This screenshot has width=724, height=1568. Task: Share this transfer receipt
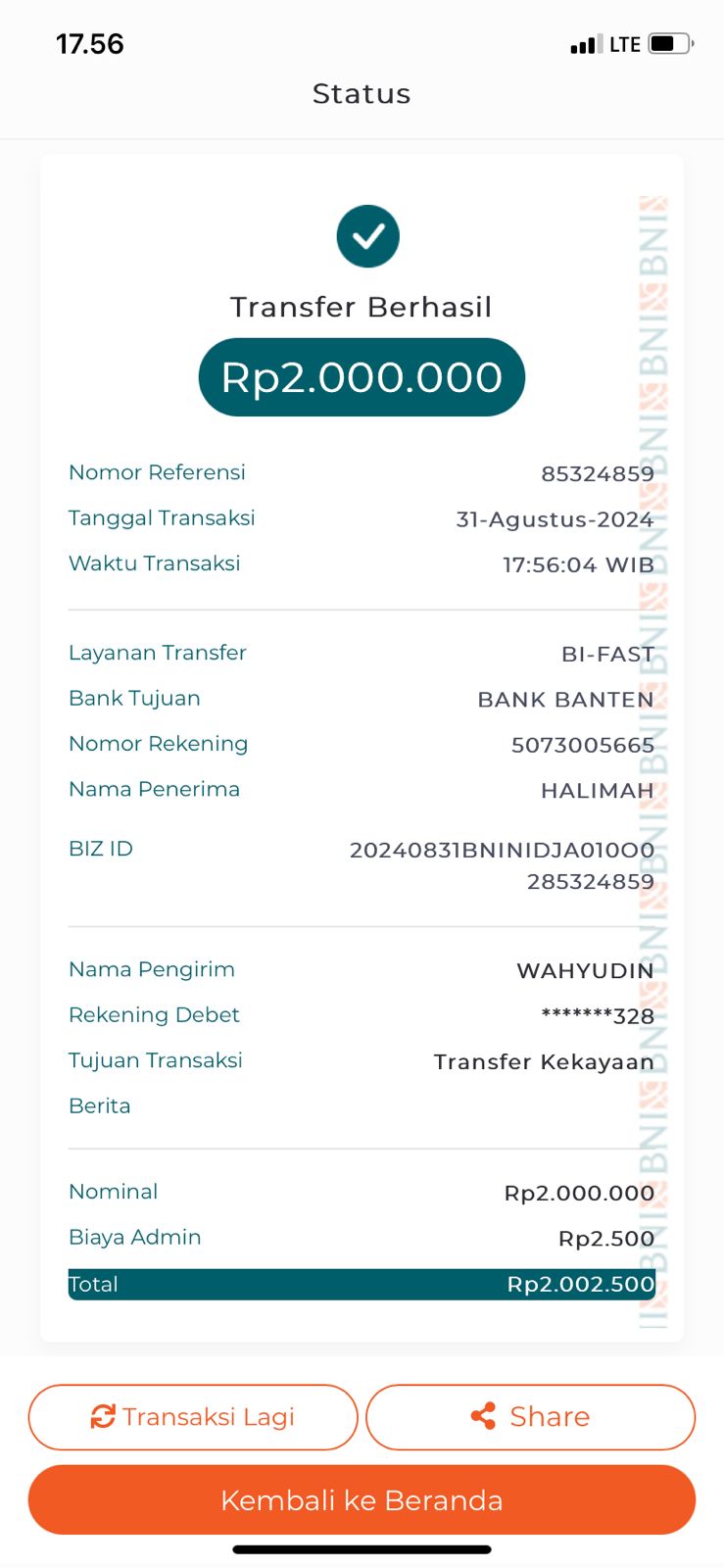pos(530,1416)
